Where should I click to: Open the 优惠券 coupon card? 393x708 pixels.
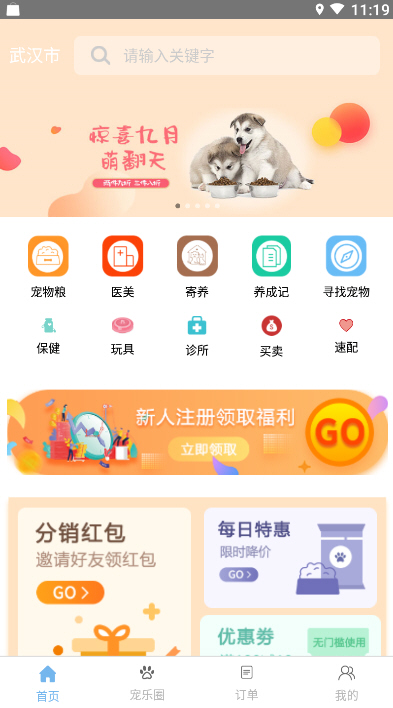290,636
